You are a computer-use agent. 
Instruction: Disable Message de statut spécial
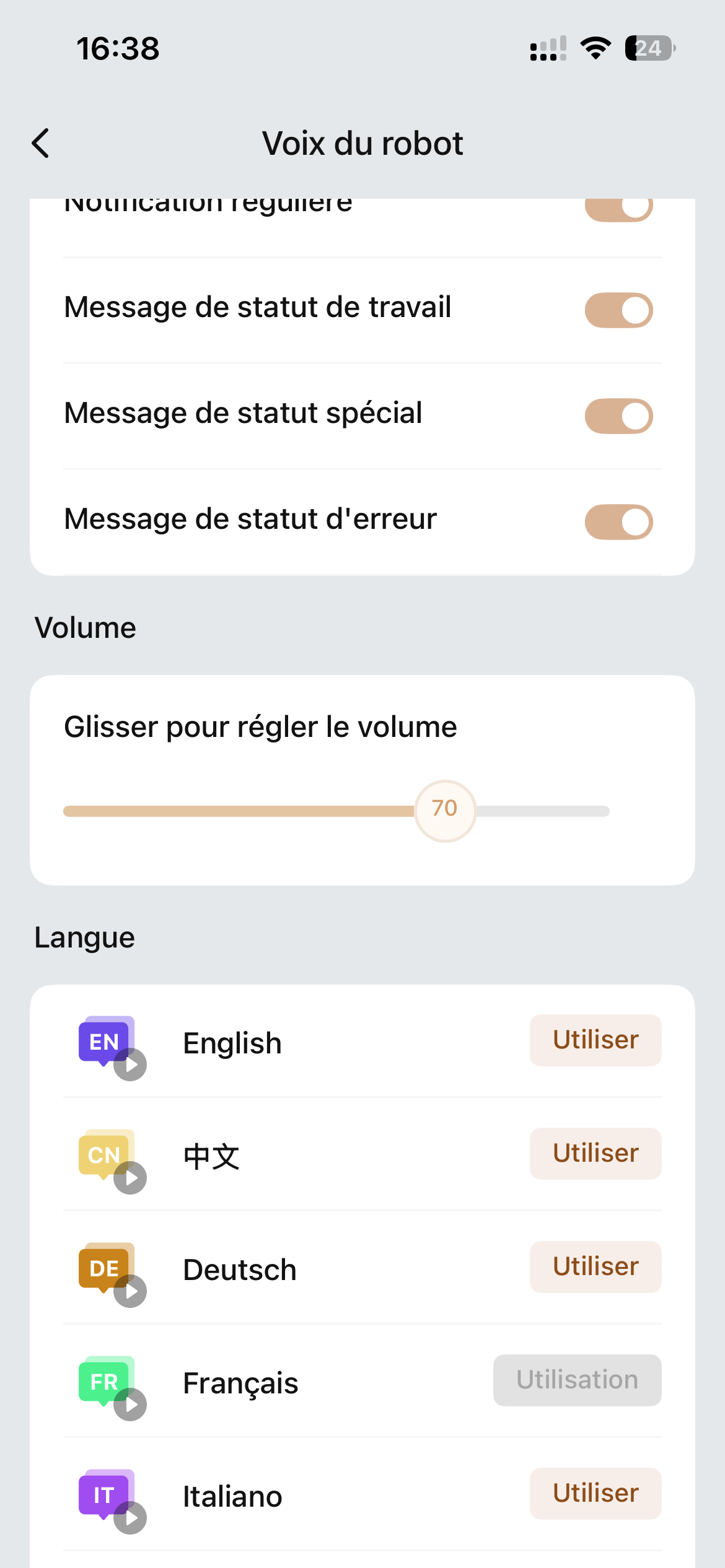click(x=618, y=416)
